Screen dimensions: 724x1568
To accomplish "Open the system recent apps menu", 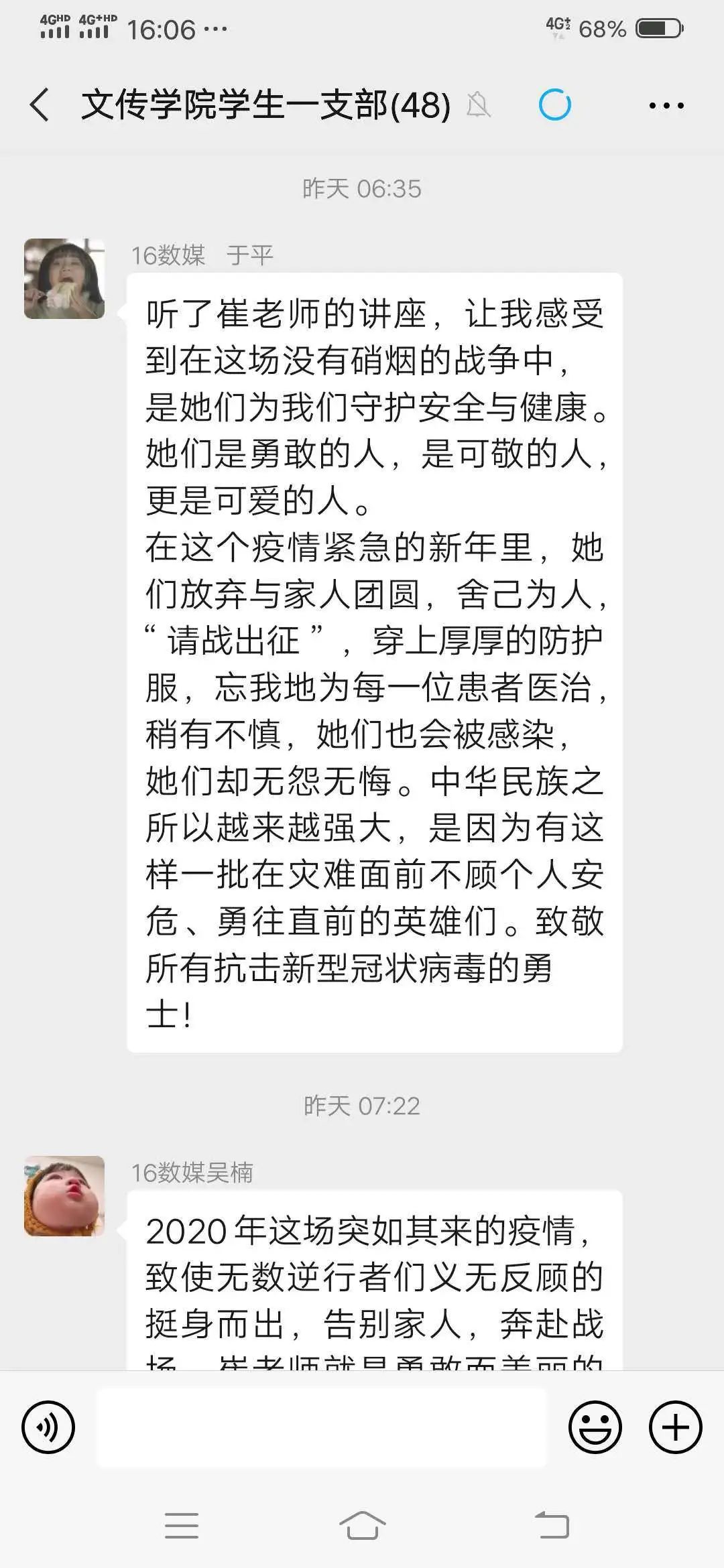I will [x=182, y=1526].
